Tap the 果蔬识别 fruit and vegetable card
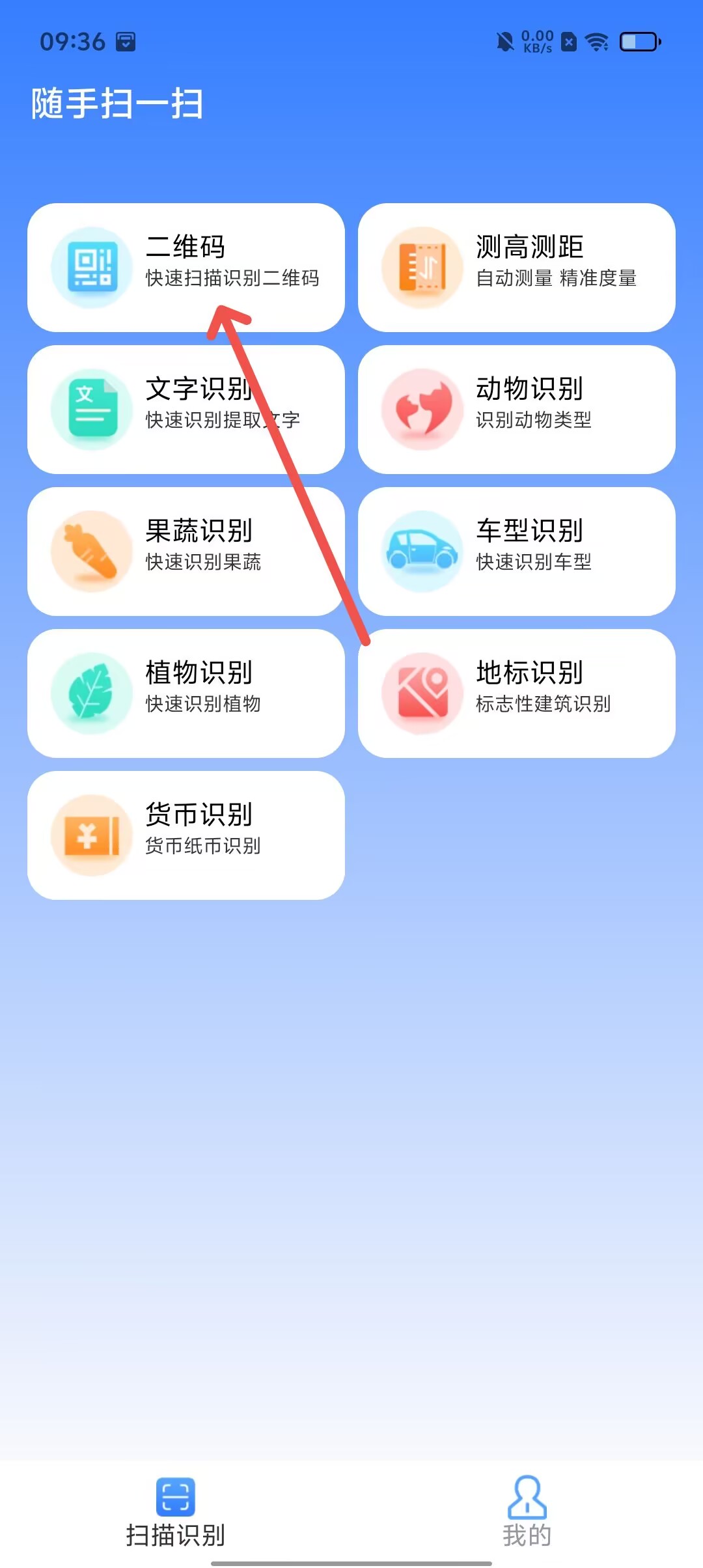Screen dimensions: 703x1568 186,551
